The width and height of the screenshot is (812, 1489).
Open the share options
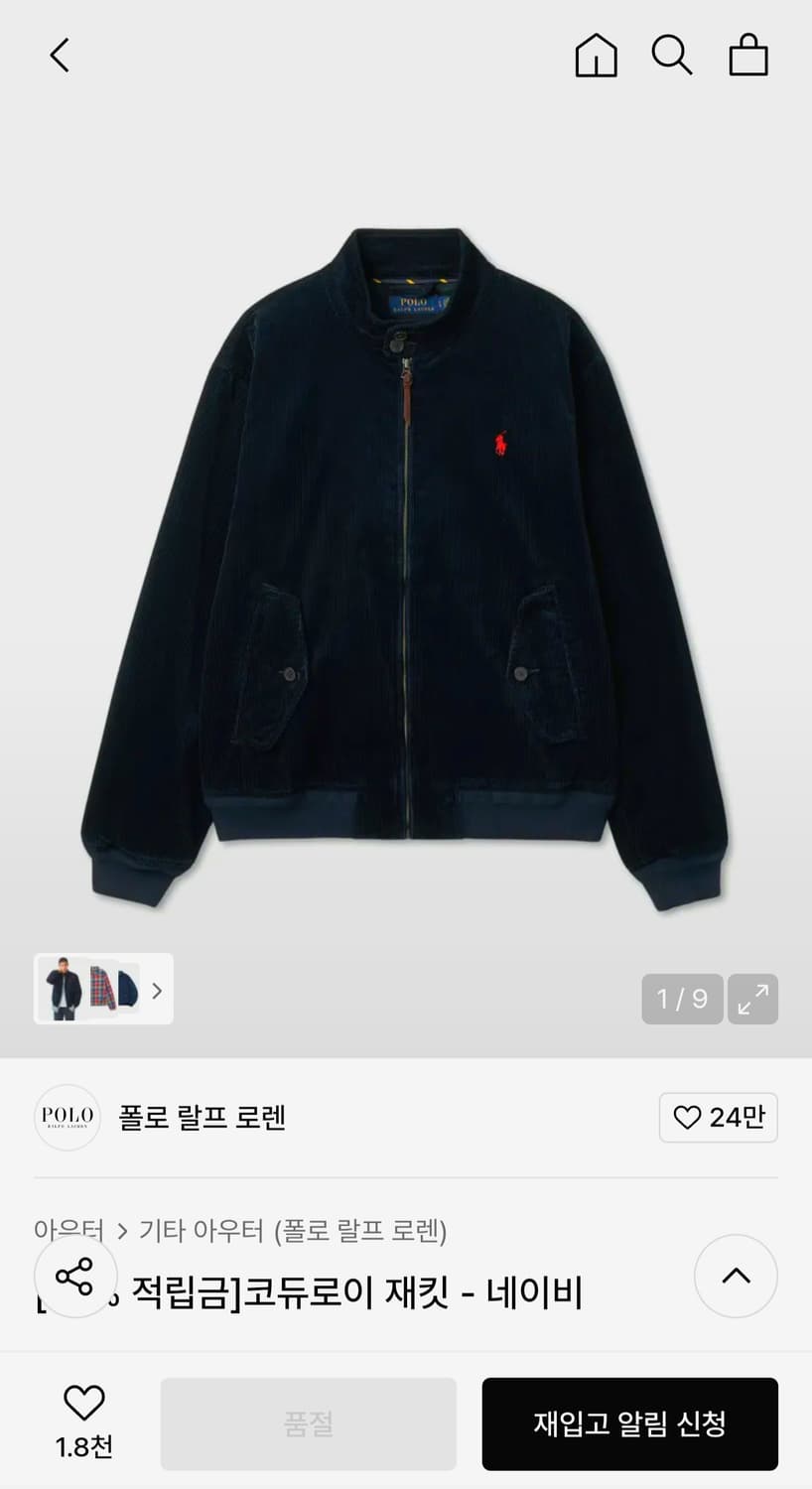pos(75,1278)
